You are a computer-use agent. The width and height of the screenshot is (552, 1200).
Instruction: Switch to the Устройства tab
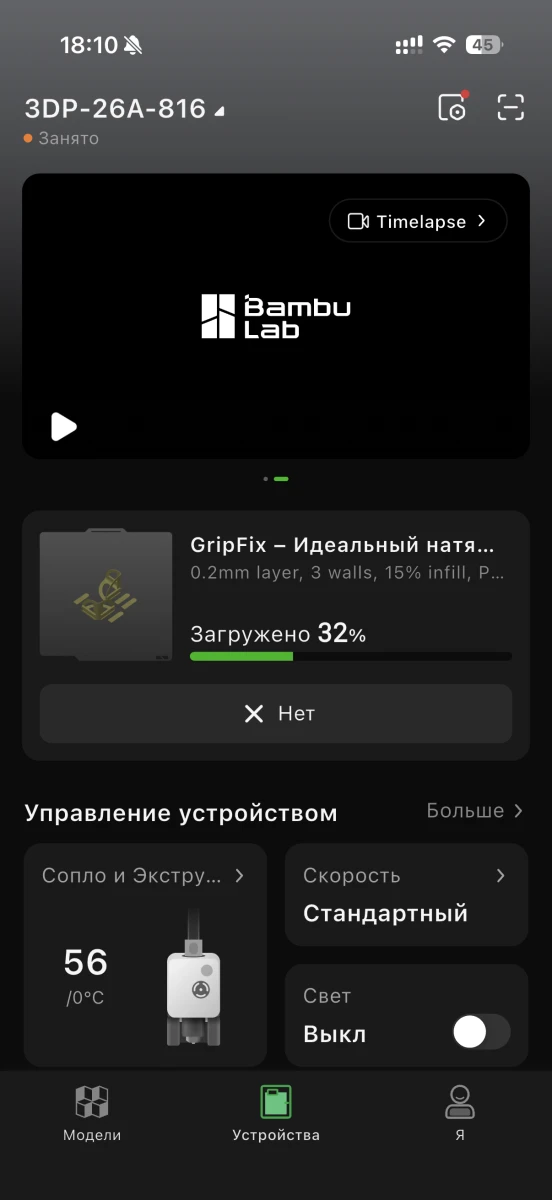coord(276,1114)
